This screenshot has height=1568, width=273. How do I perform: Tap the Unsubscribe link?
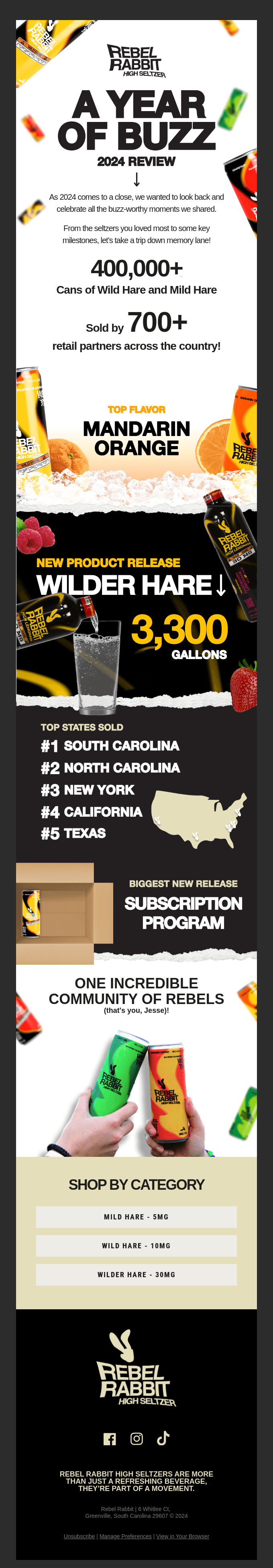pyautogui.click(x=79, y=1536)
